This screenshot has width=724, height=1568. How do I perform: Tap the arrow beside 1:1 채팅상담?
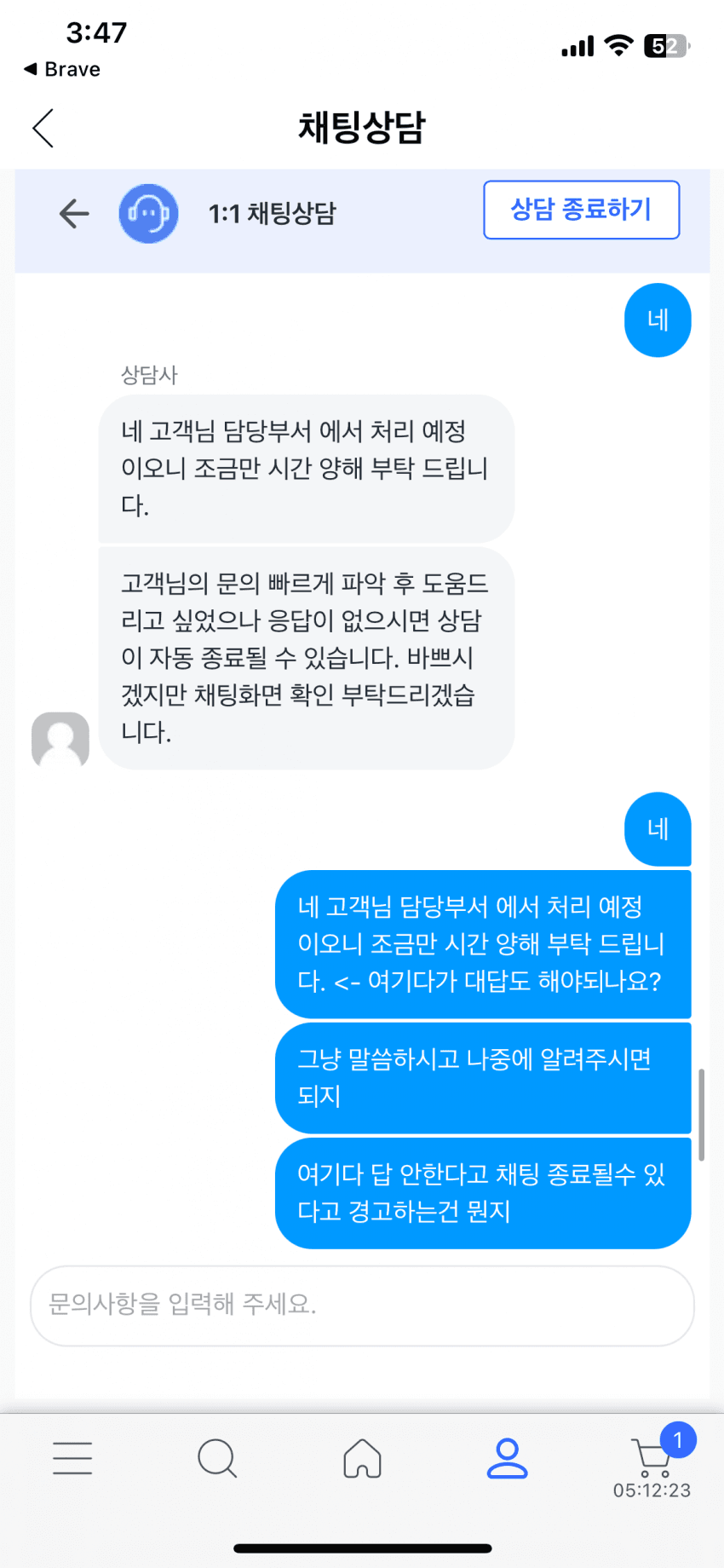point(74,213)
